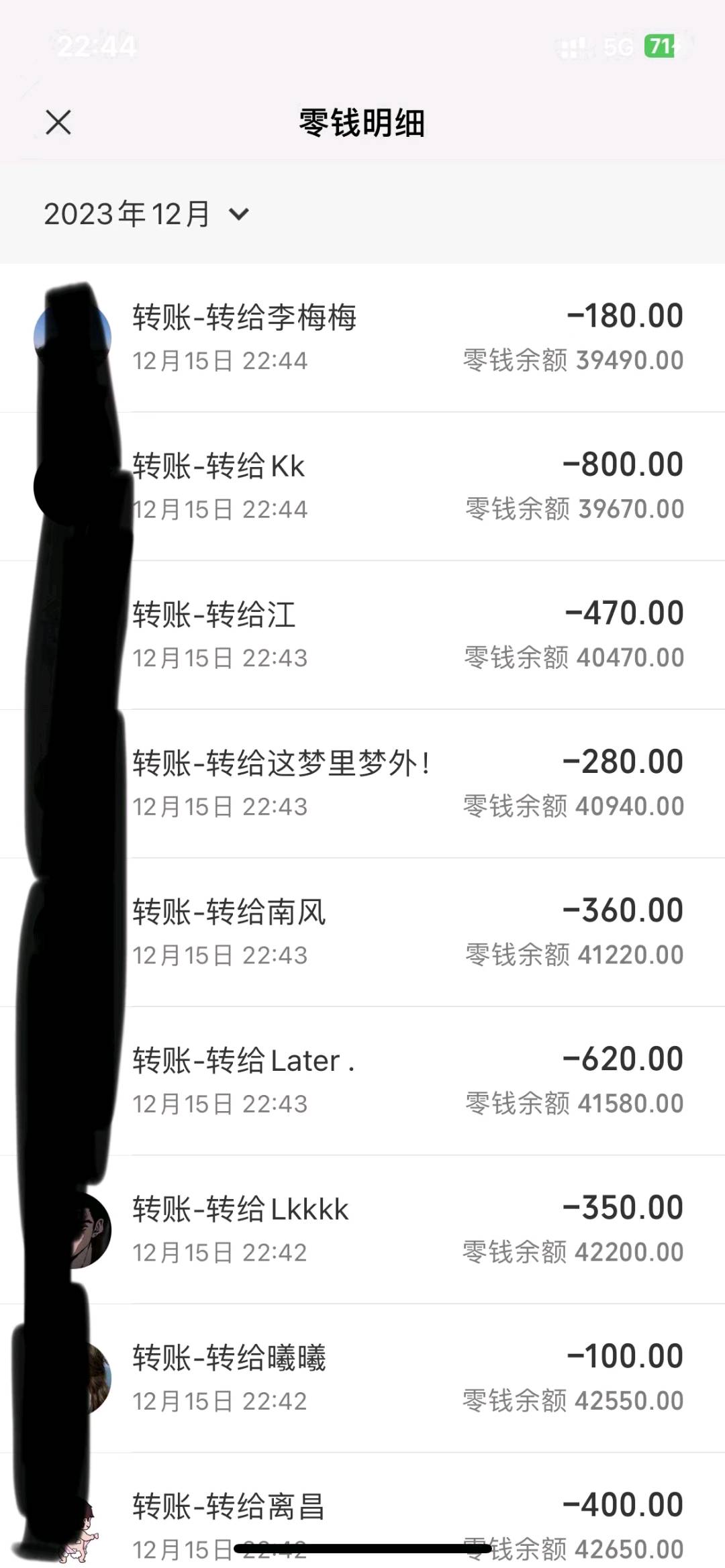Viewport: 725px width, 1568px height.
Task: Close the 零钱明细 page
Action: pos(58,123)
